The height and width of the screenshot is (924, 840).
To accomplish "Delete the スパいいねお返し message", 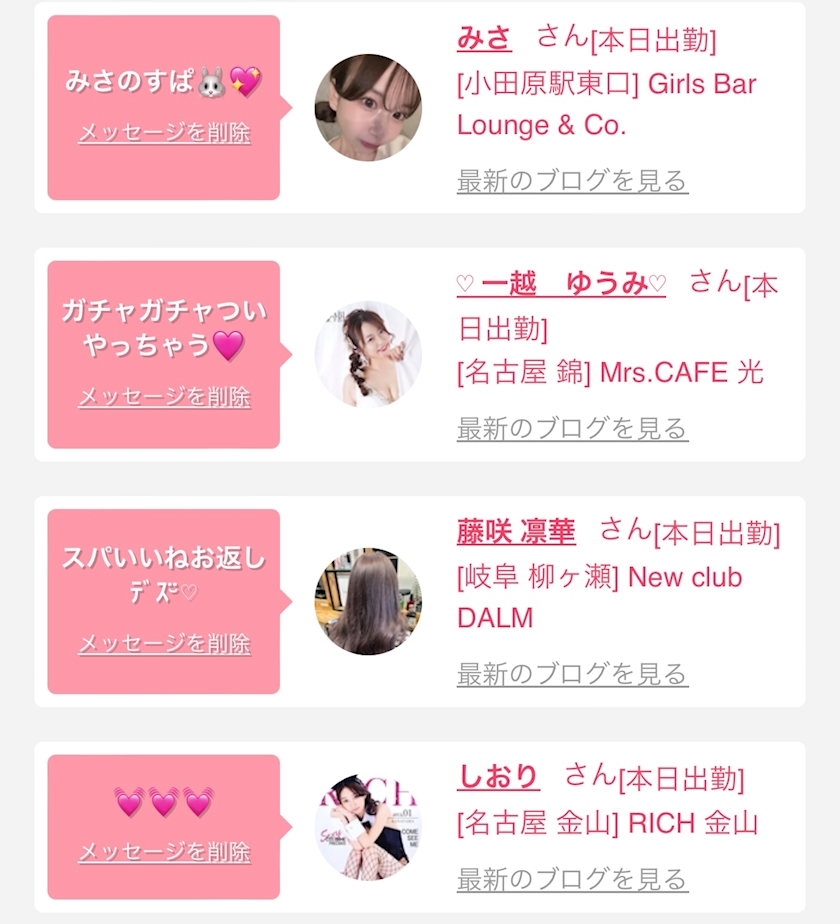I will (x=164, y=644).
